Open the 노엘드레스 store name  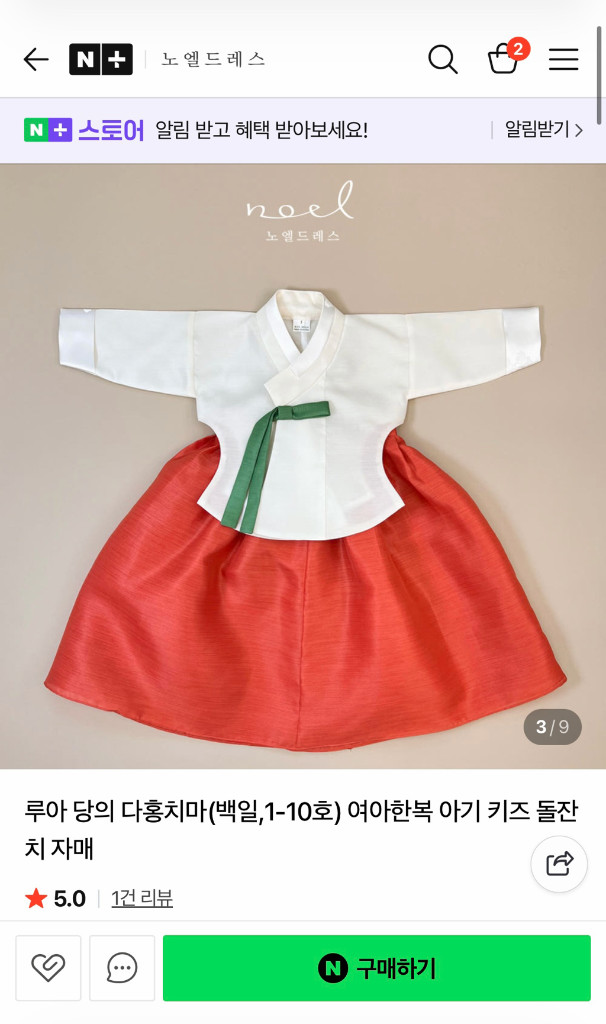[213, 60]
